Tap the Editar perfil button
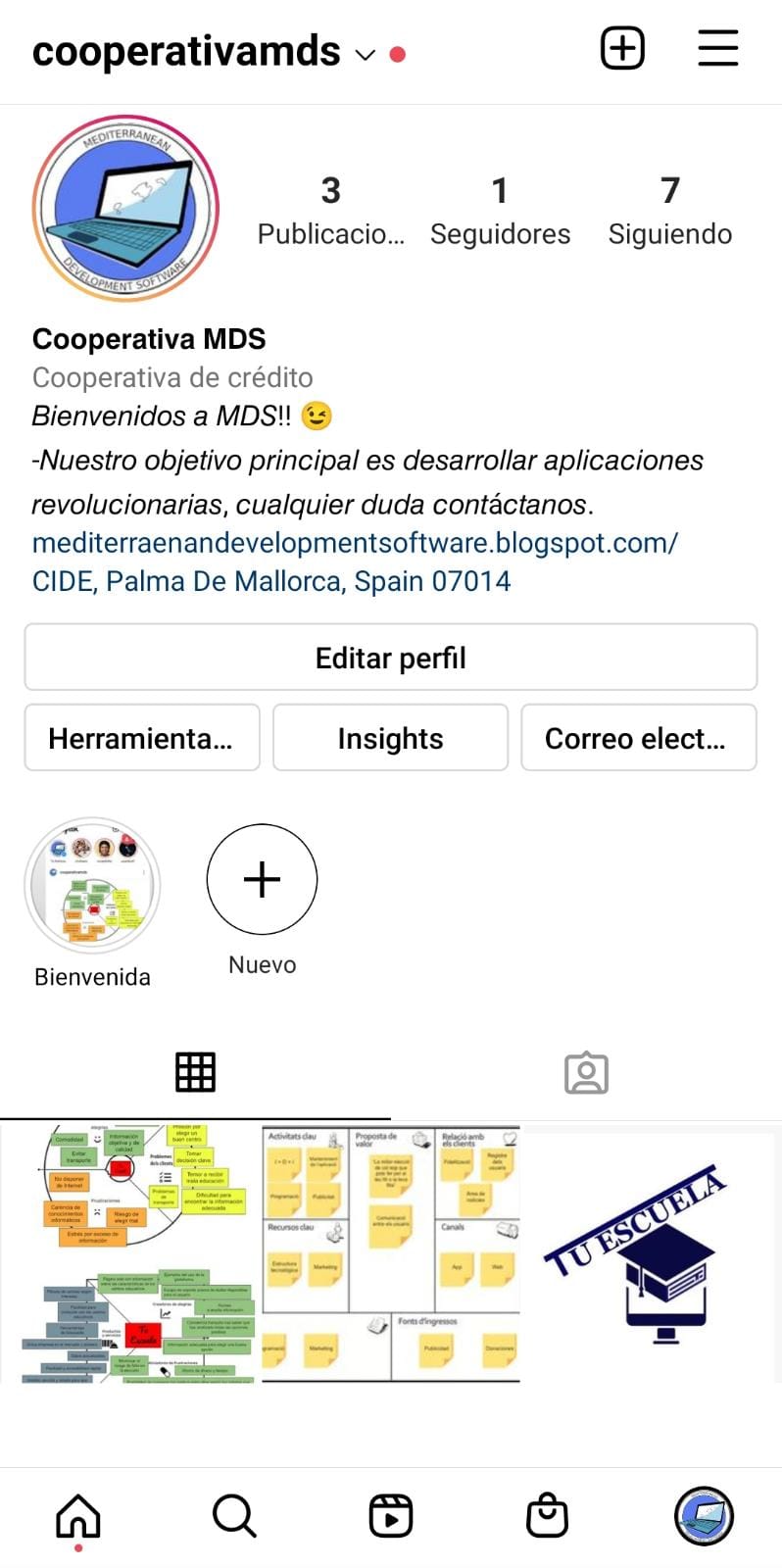Screen dimensions: 782x1568 [x=391, y=657]
